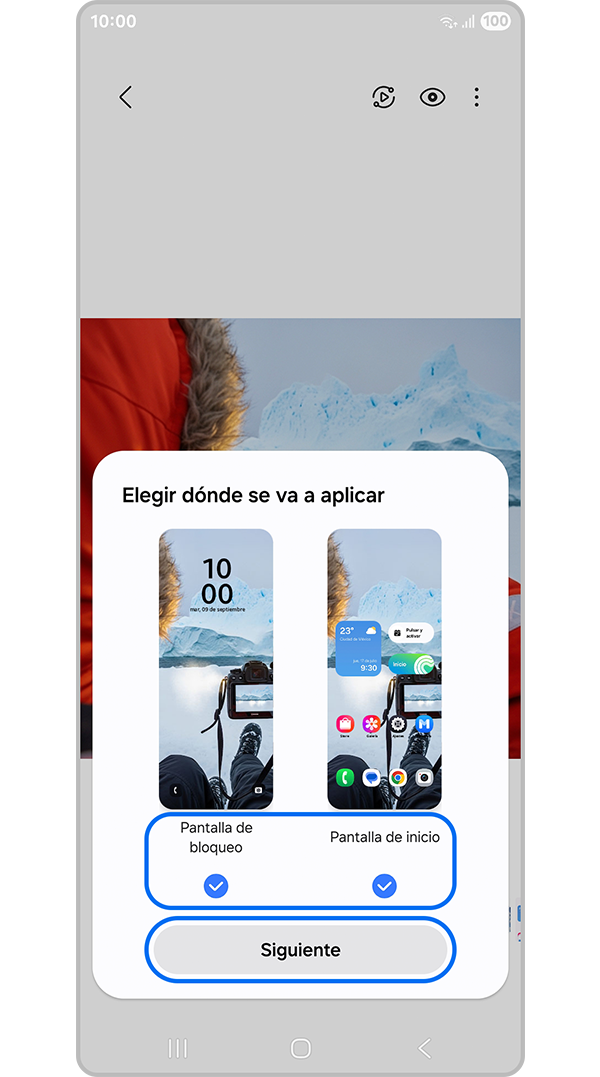Open the overflow menu with three dots
600x1077 pixels.
[476, 97]
